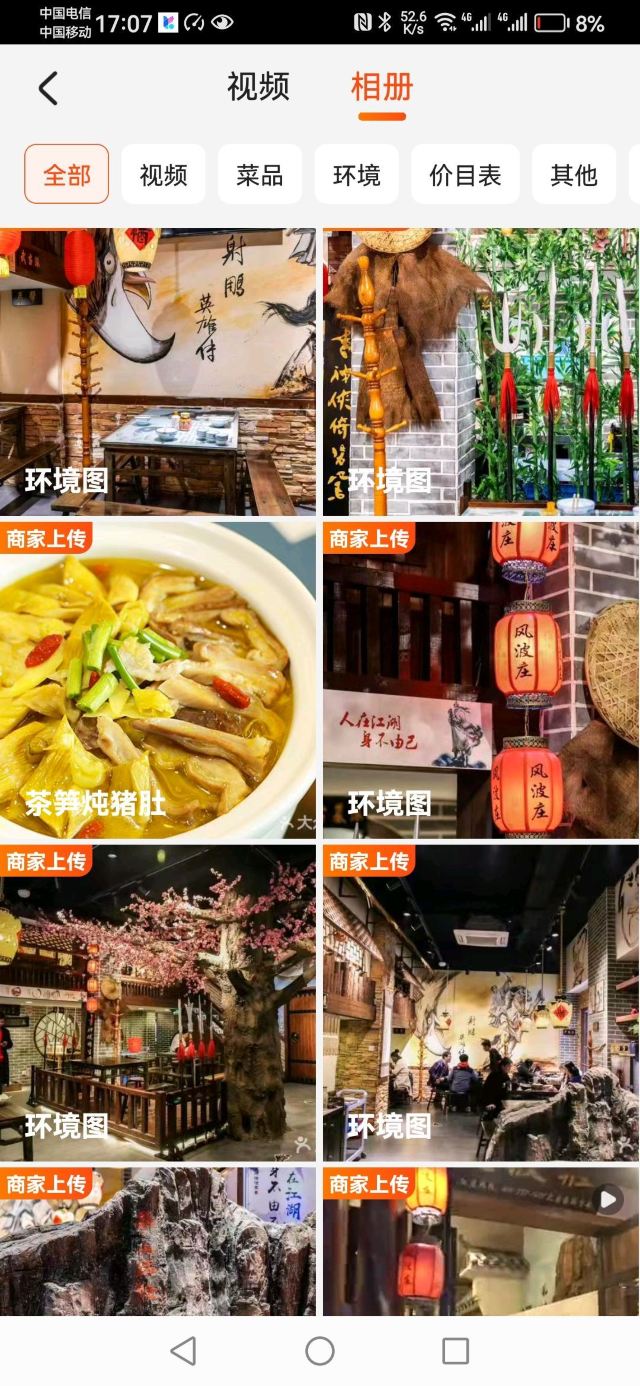Viewport: 640px width, 1386px height.
Task: View the straw cloak and bamboo photo
Action: point(480,372)
